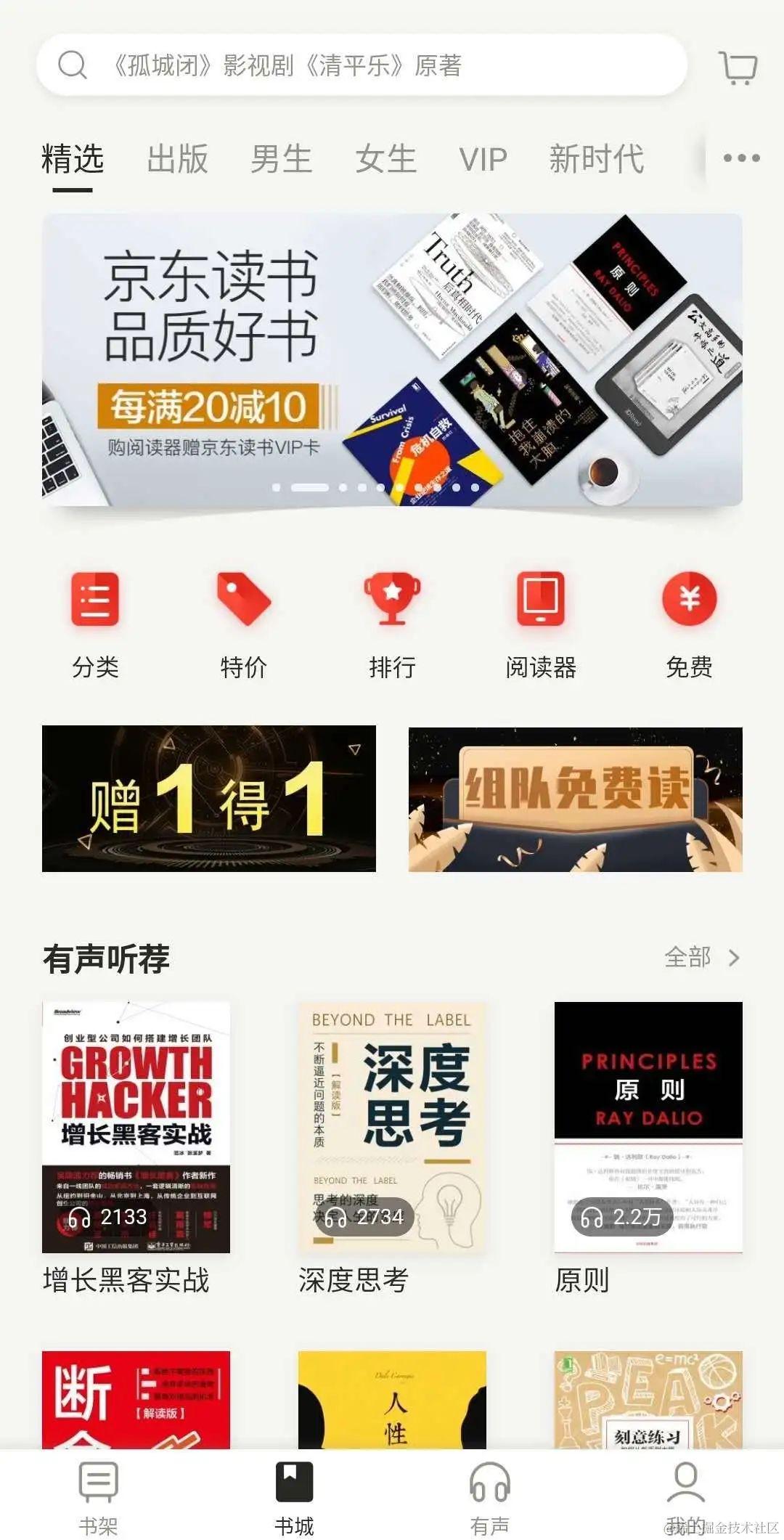Open the audiobook 深度思考
Screen dimensions: 784x1540
(392, 1127)
